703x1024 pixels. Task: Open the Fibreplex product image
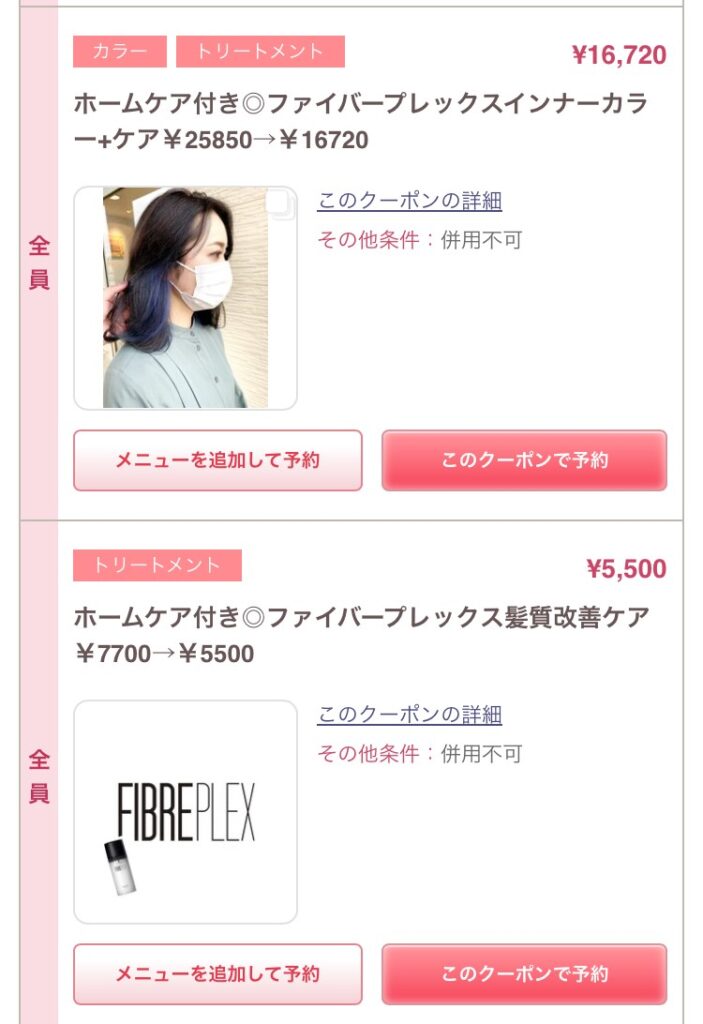pos(185,812)
